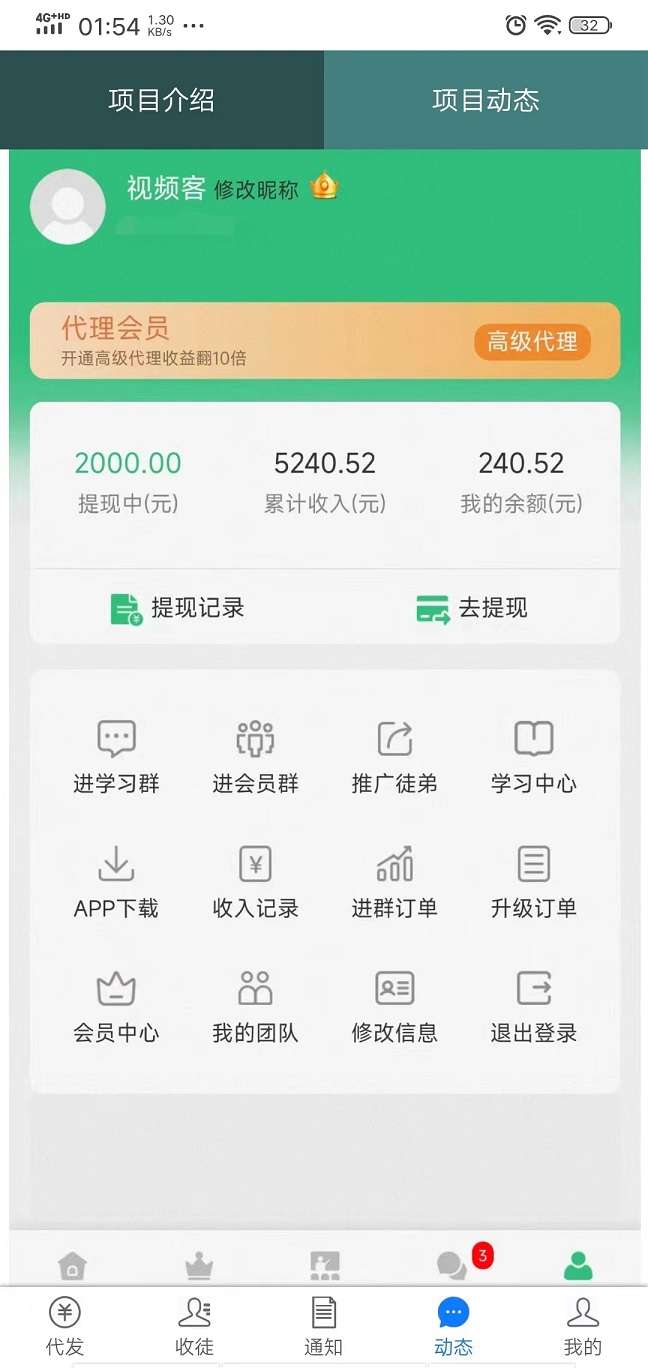
Task: Open the 通知 bottom tab
Action: pos(323,1327)
